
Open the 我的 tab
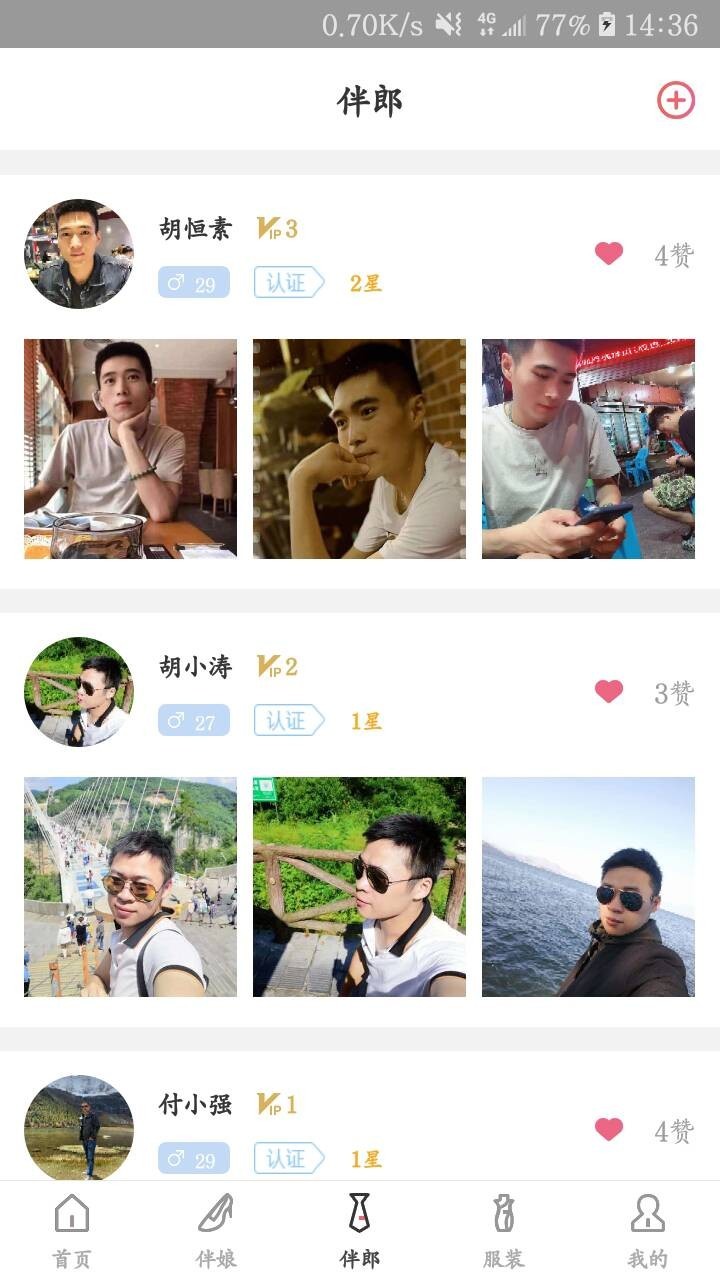coord(648,1230)
